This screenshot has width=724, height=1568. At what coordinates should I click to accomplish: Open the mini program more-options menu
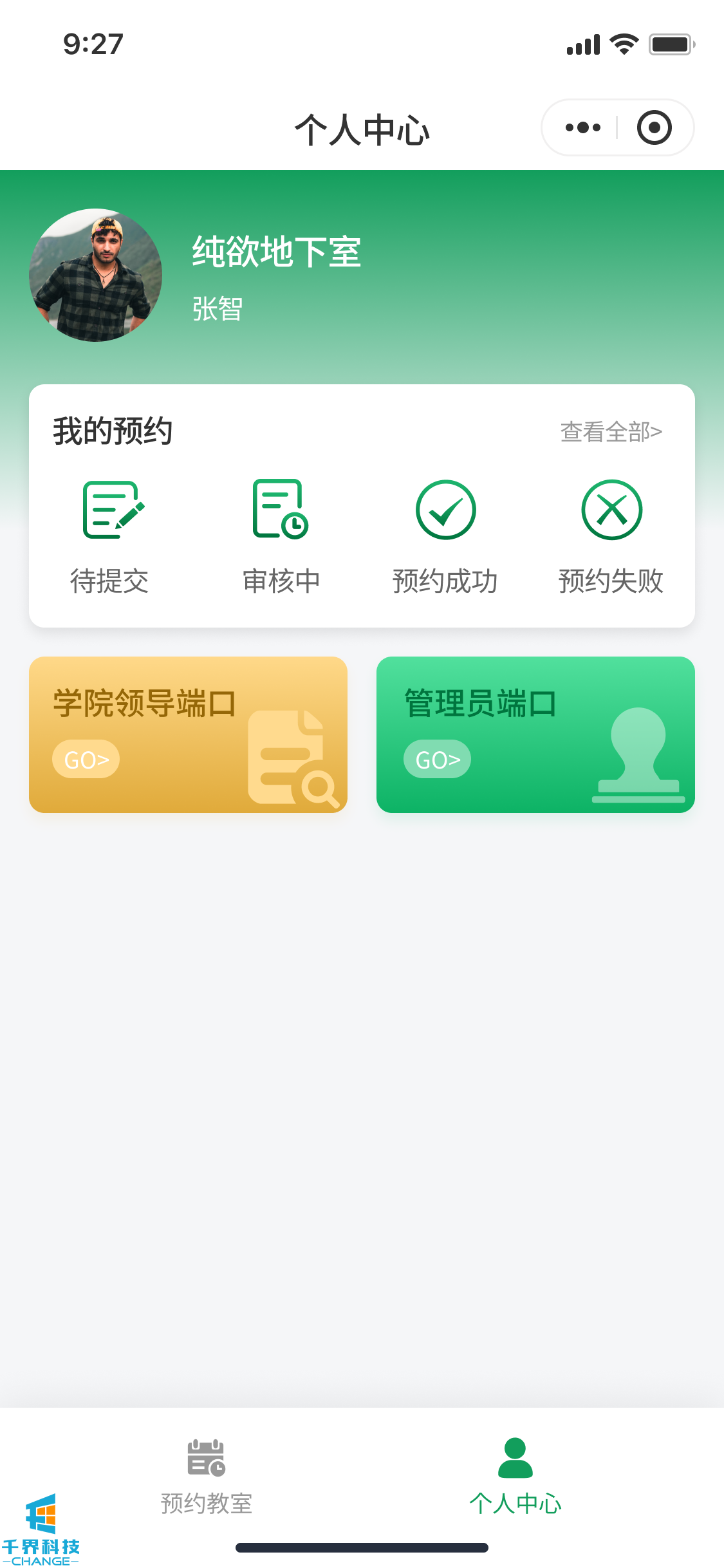point(582,127)
